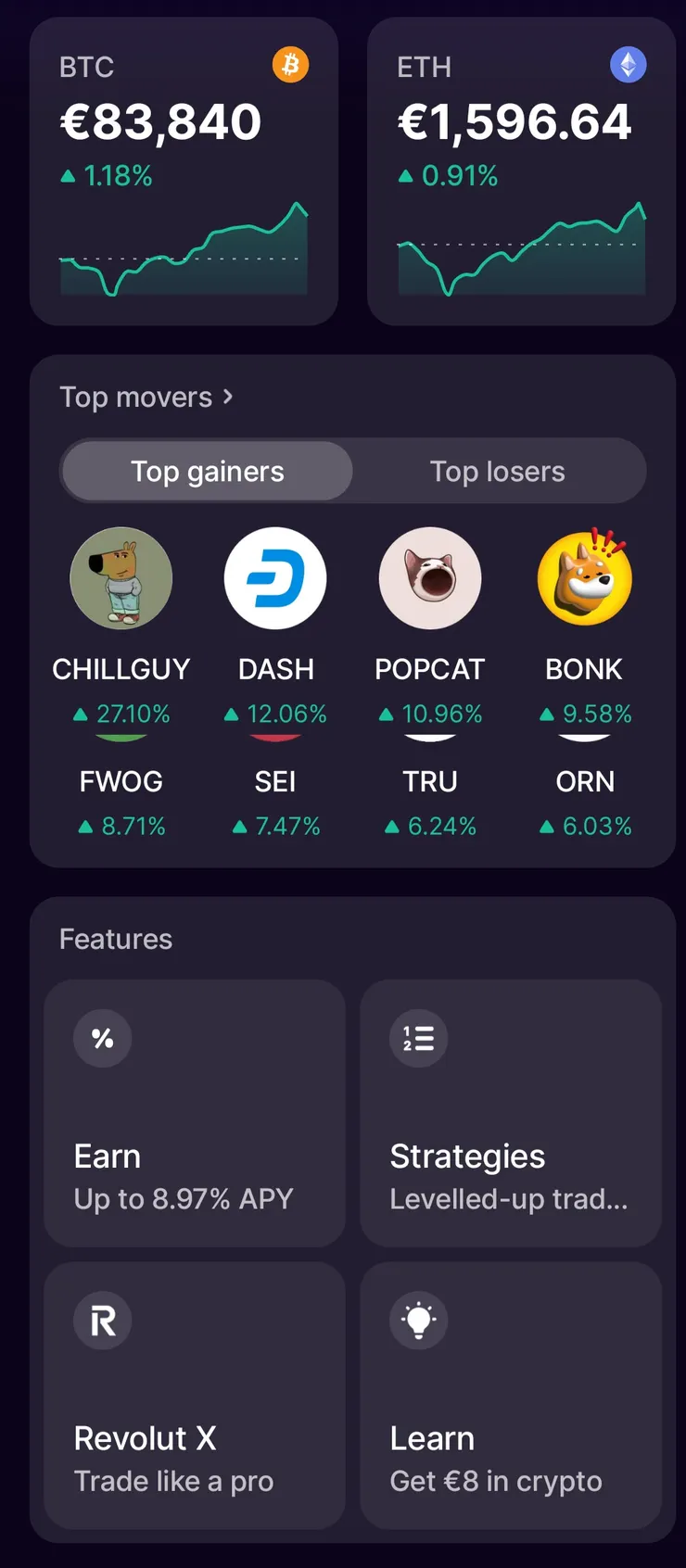The height and width of the screenshot is (1568, 686).
Task: Select FWOG from the top gainers
Action: click(121, 781)
